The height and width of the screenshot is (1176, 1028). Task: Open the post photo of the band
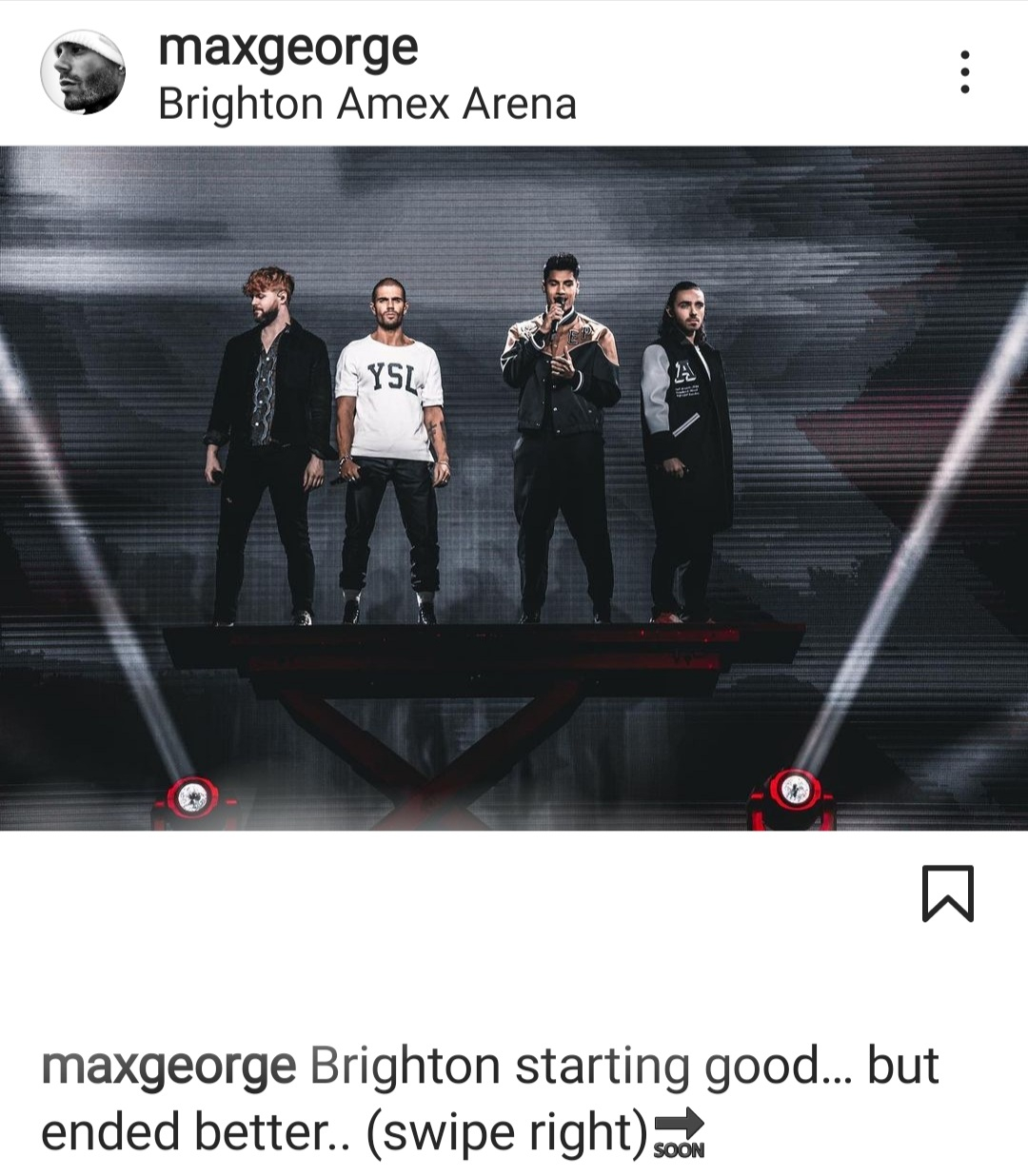[514, 487]
